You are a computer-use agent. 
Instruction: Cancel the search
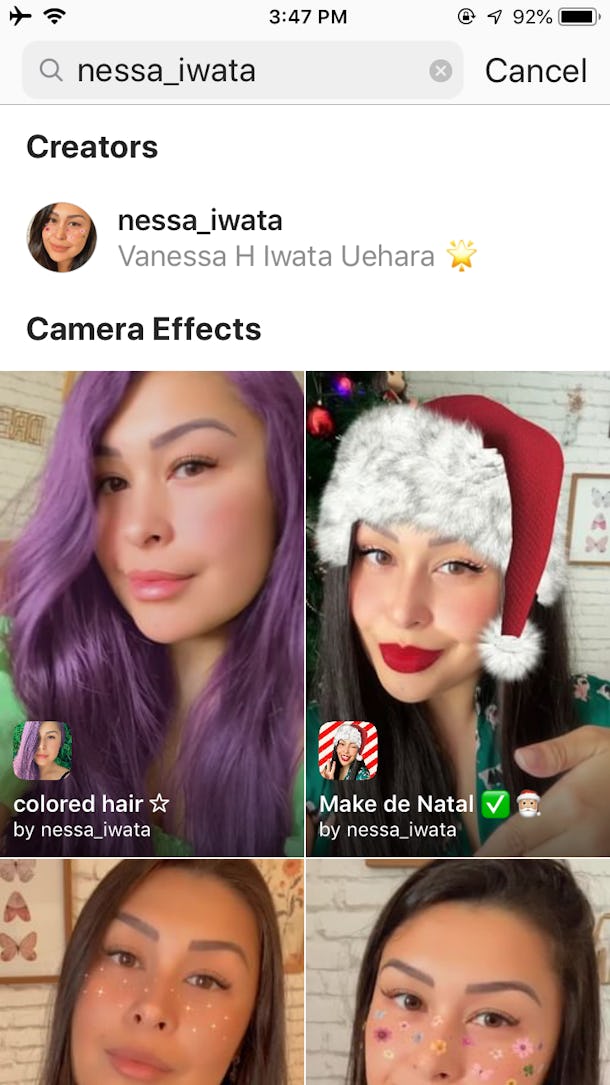click(x=536, y=71)
